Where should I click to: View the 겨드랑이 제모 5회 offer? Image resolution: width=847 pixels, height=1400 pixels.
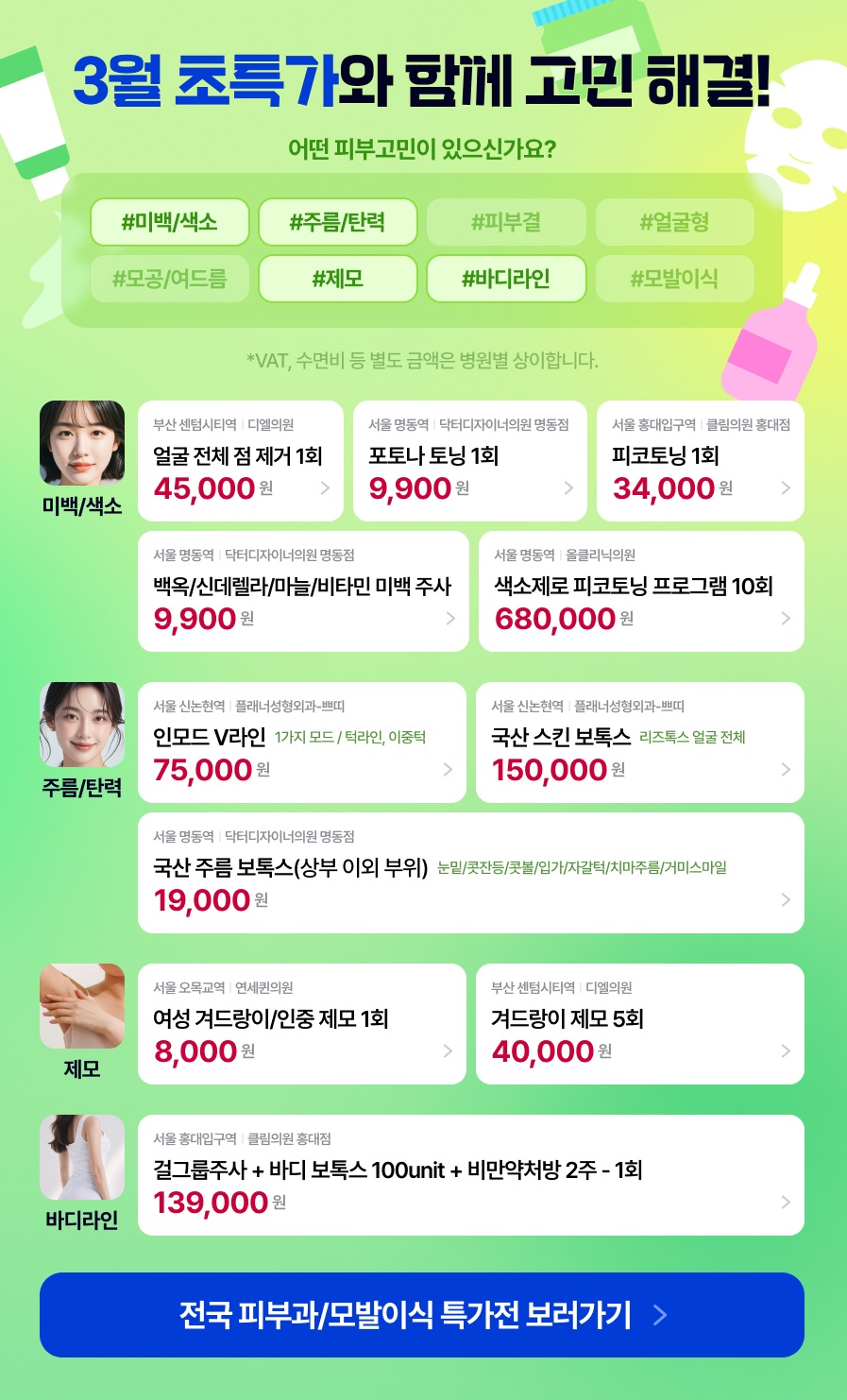click(x=640, y=1024)
